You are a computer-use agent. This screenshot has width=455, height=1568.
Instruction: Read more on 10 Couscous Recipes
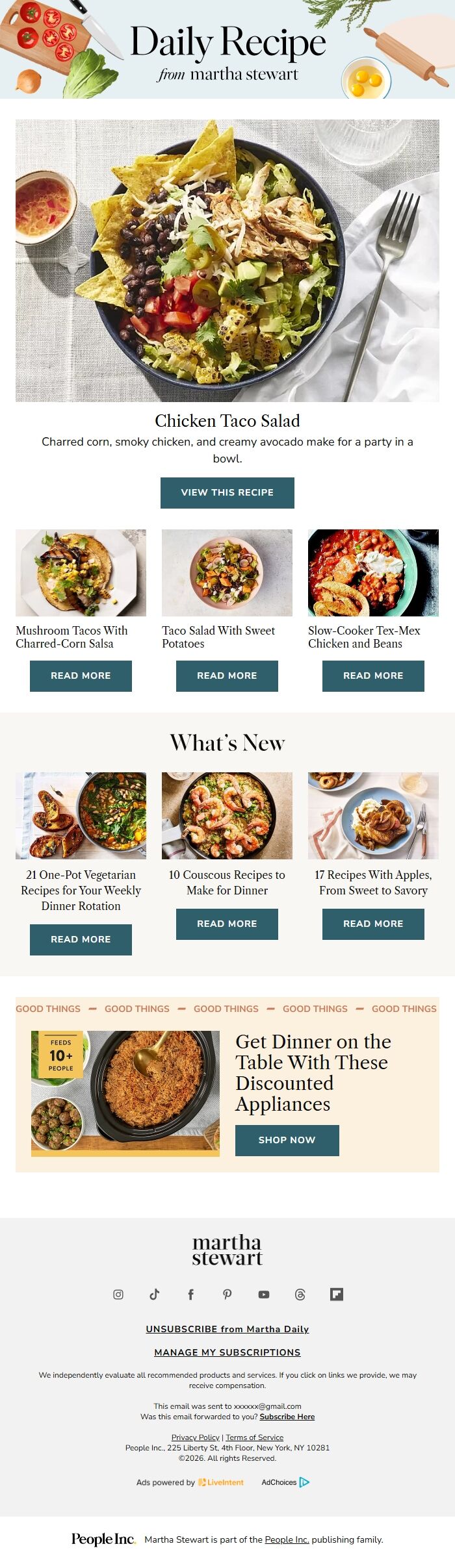(227, 924)
